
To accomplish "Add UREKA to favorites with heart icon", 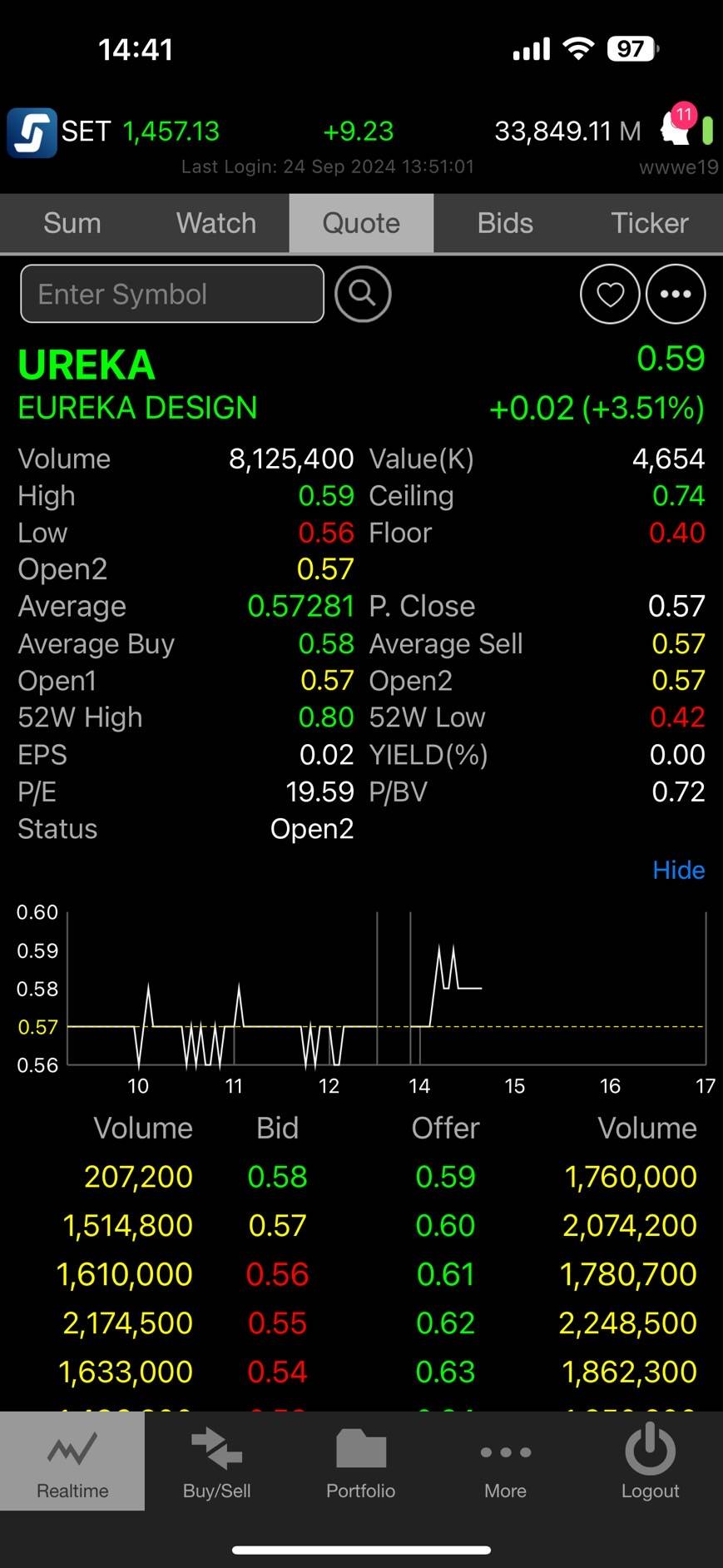I will click(x=610, y=294).
